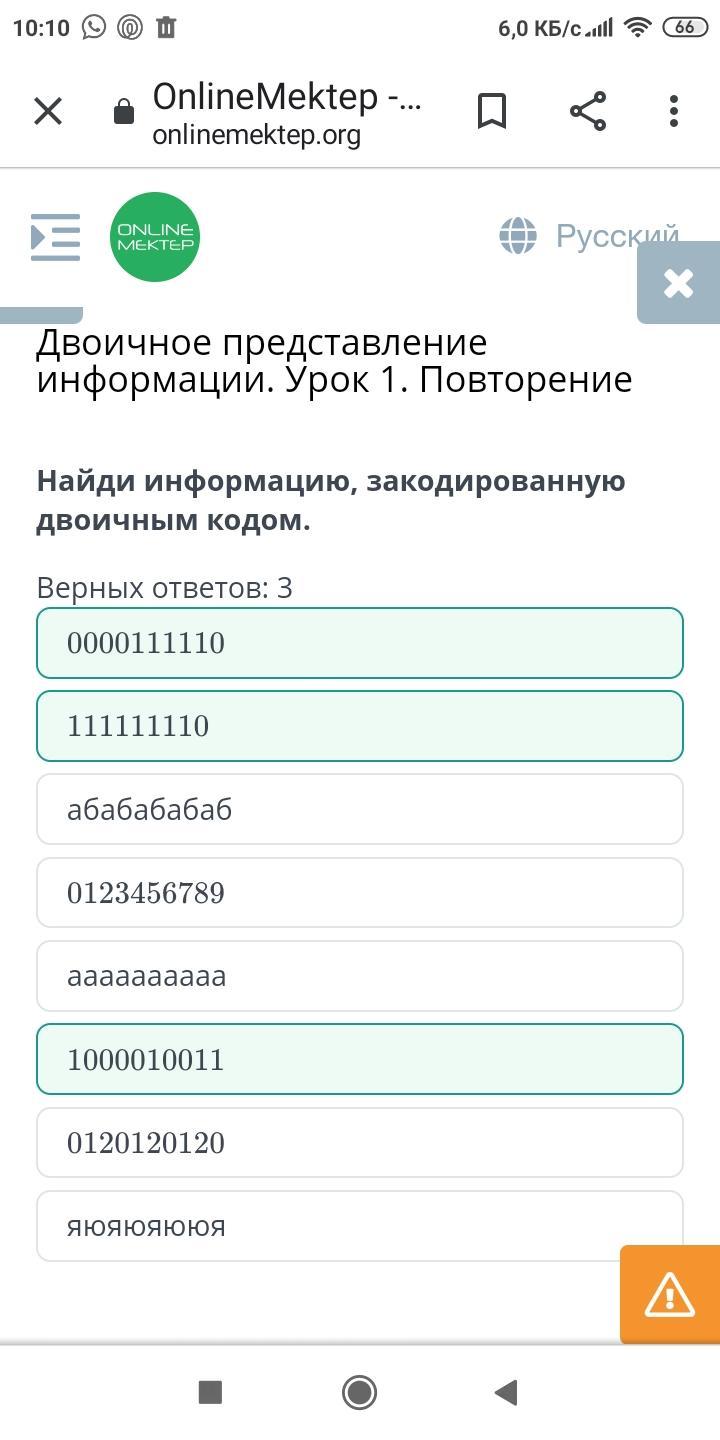
Task: Open the lesson side menu
Action: point(55,237)
